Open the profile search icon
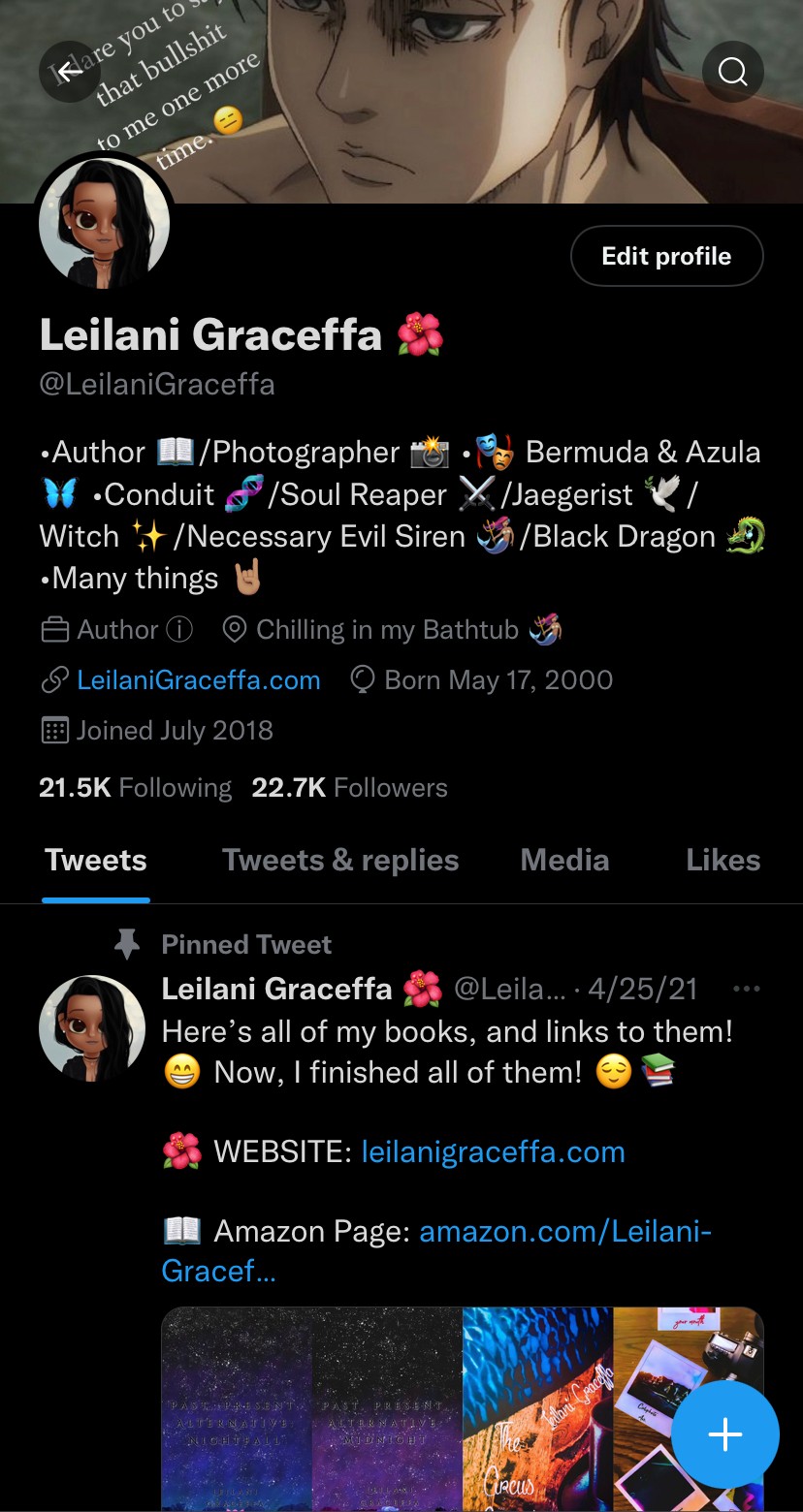The width and height of the screenshot is (803, 1512). click(x=732, y=71)
